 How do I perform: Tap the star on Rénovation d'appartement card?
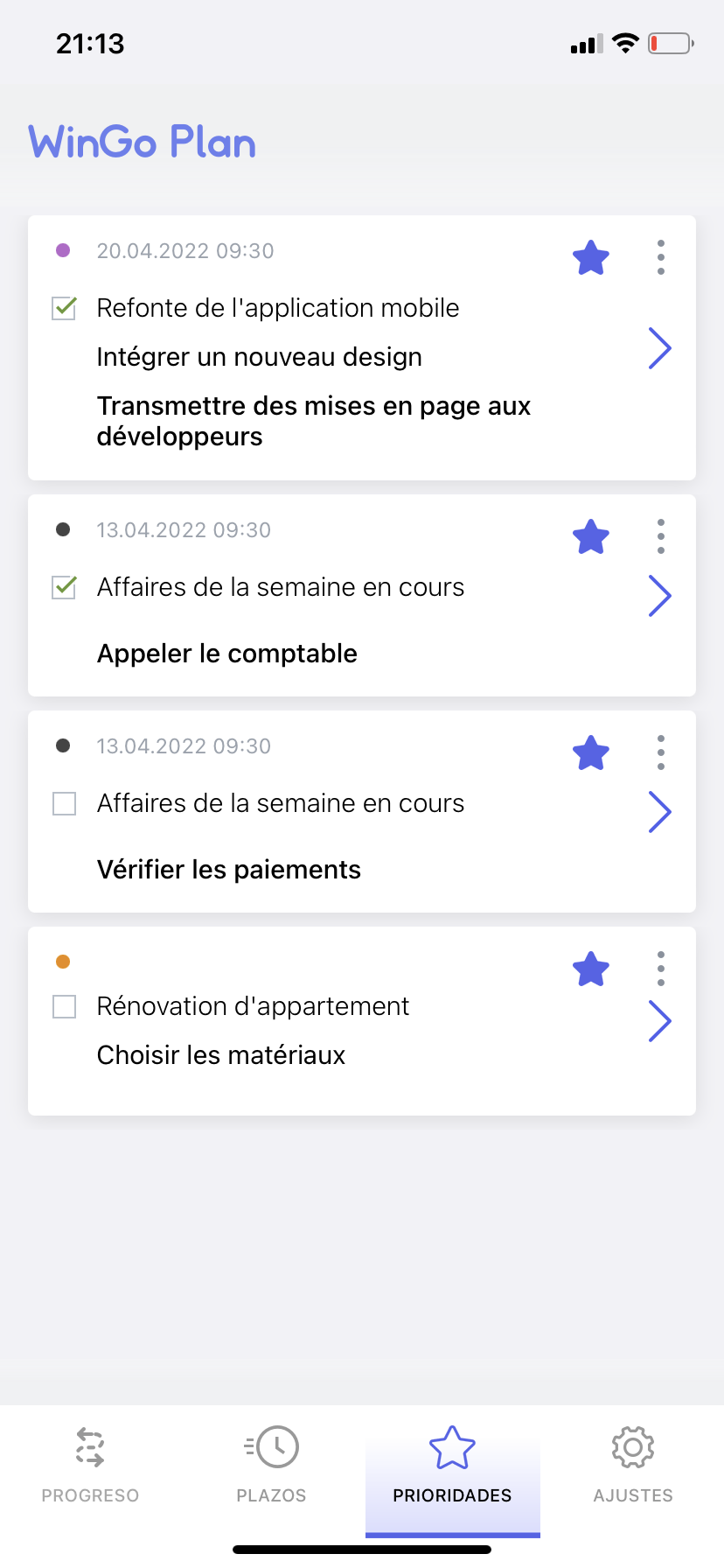(x=590, y=969)
